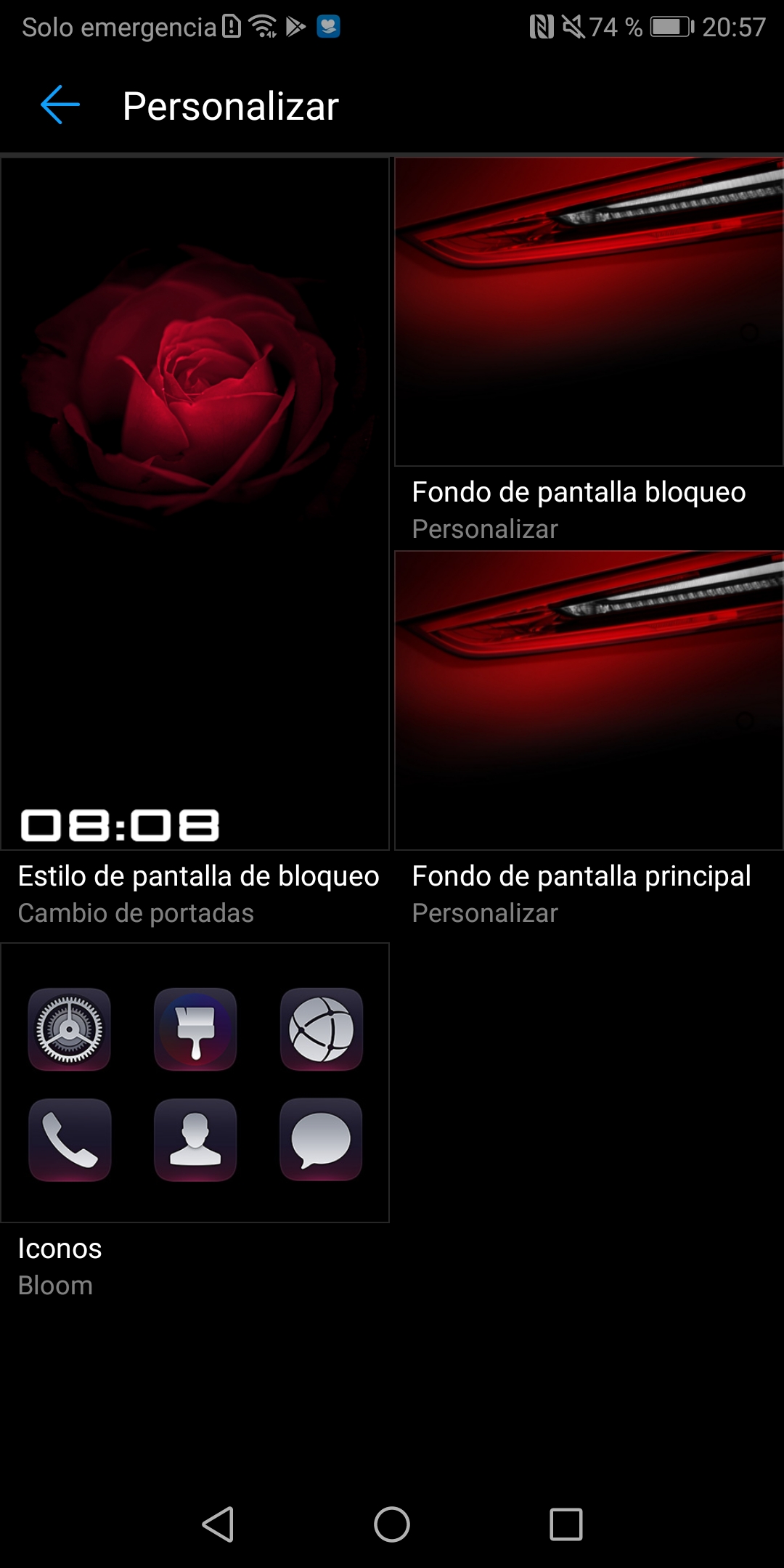Open recent apps from navigation bar

pos(566,1524)
